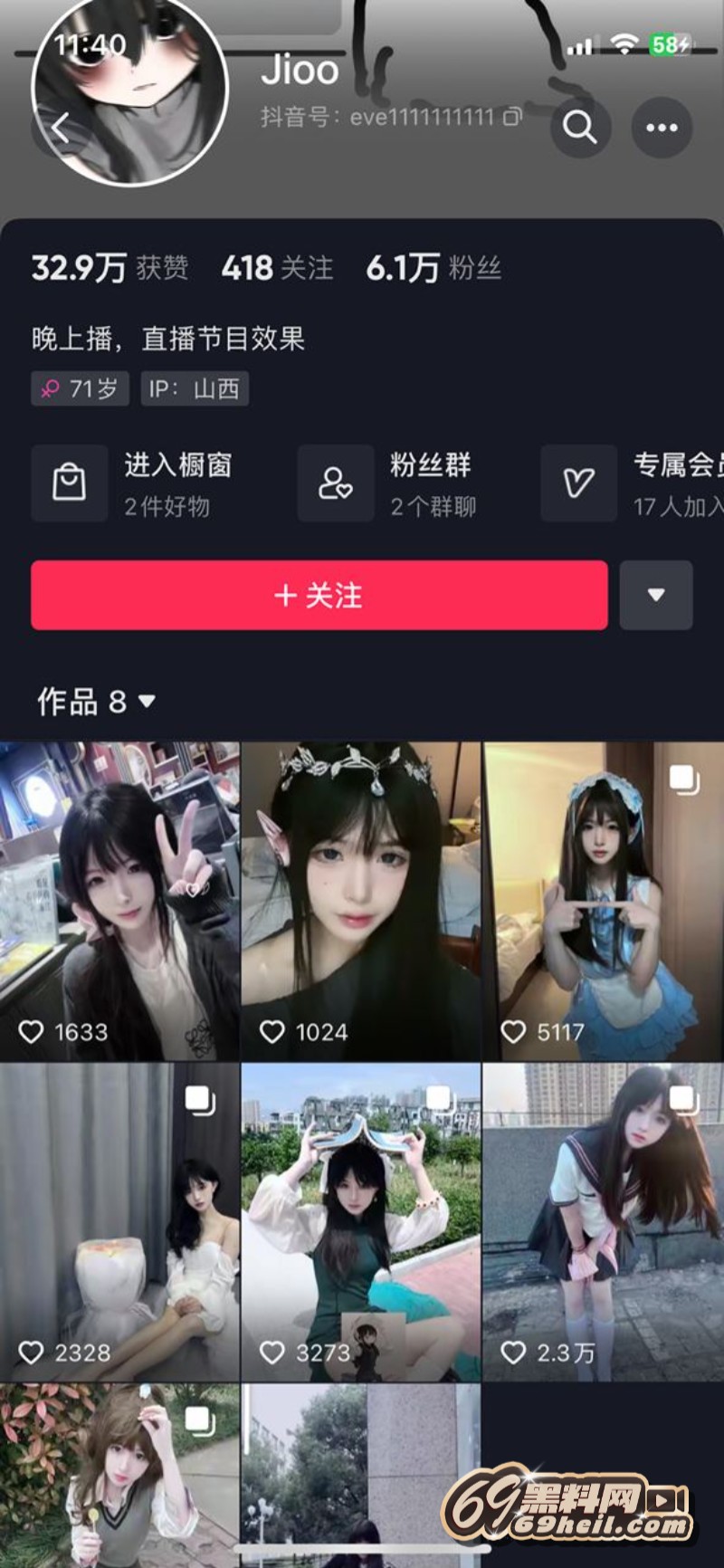View the 6.1万 粉丝 followers list
Image resolution: width=724 pixels, height=1568 pixels.
tap(433, 268)
